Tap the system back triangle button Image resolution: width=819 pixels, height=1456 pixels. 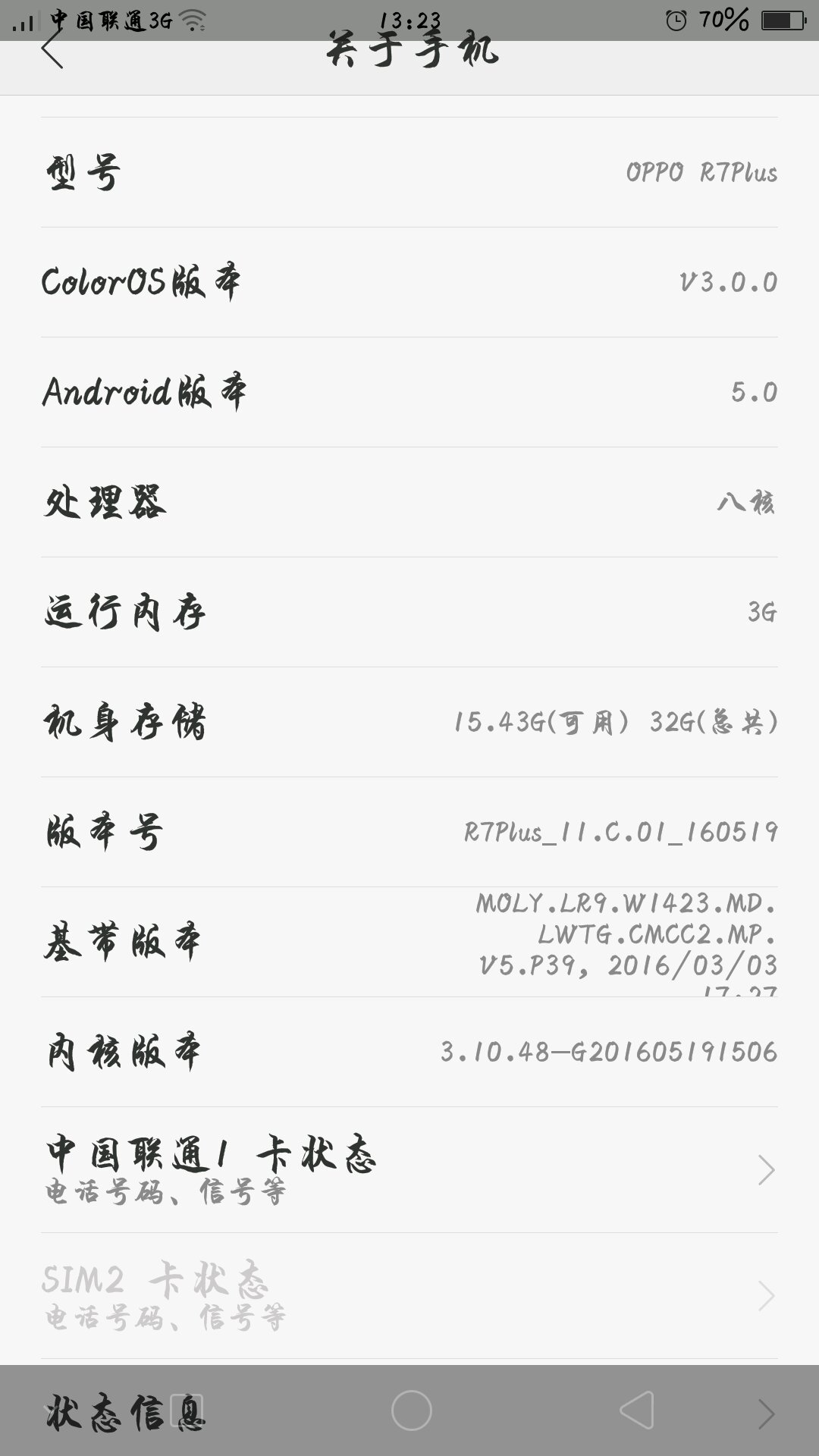click(x=637, y=1410)
